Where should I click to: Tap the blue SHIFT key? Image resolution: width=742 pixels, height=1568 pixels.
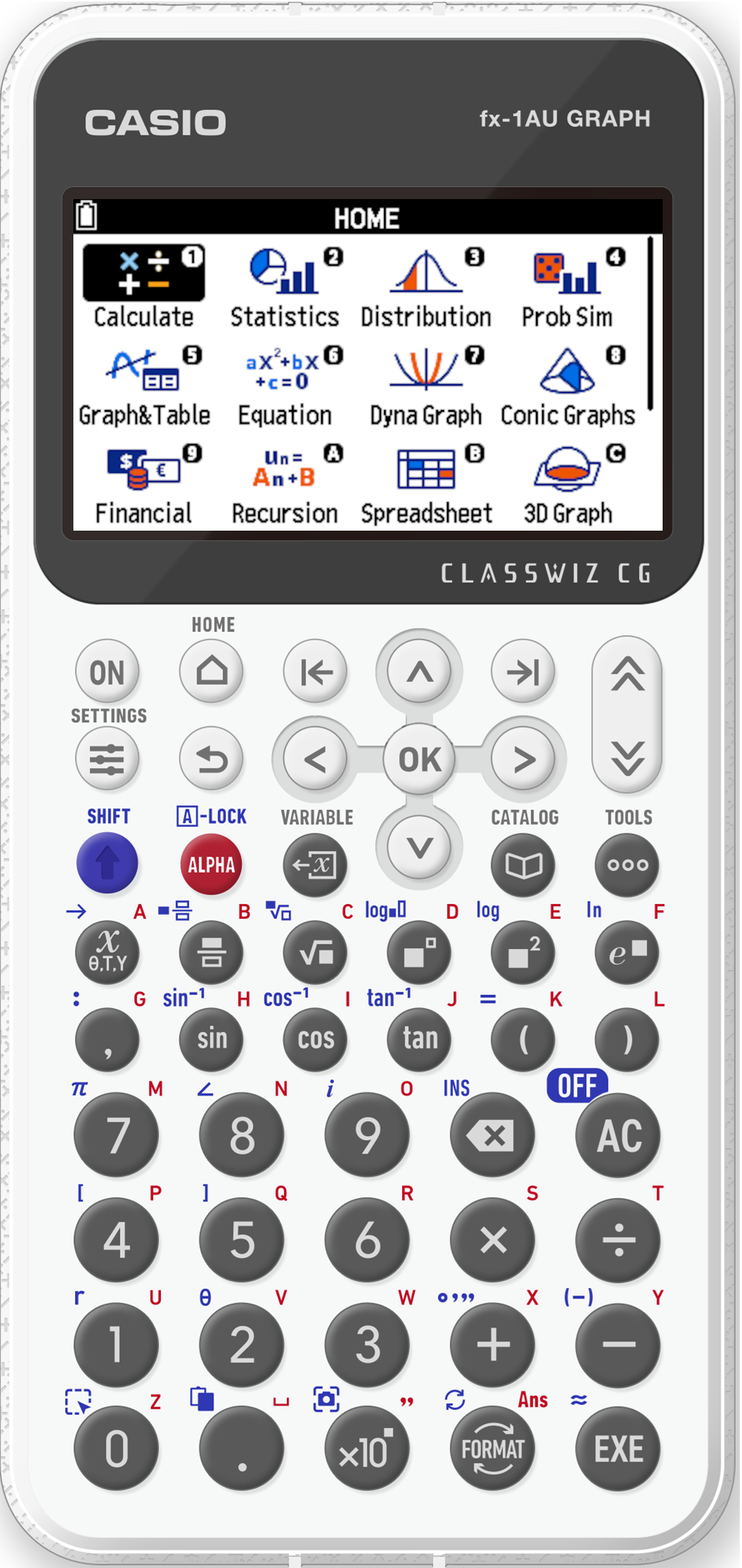[108, 864]
